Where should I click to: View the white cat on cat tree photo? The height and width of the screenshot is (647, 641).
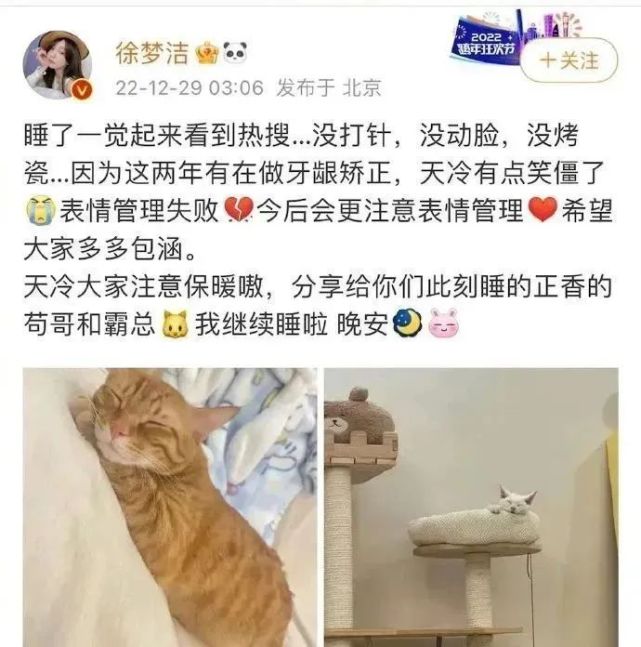472,506
